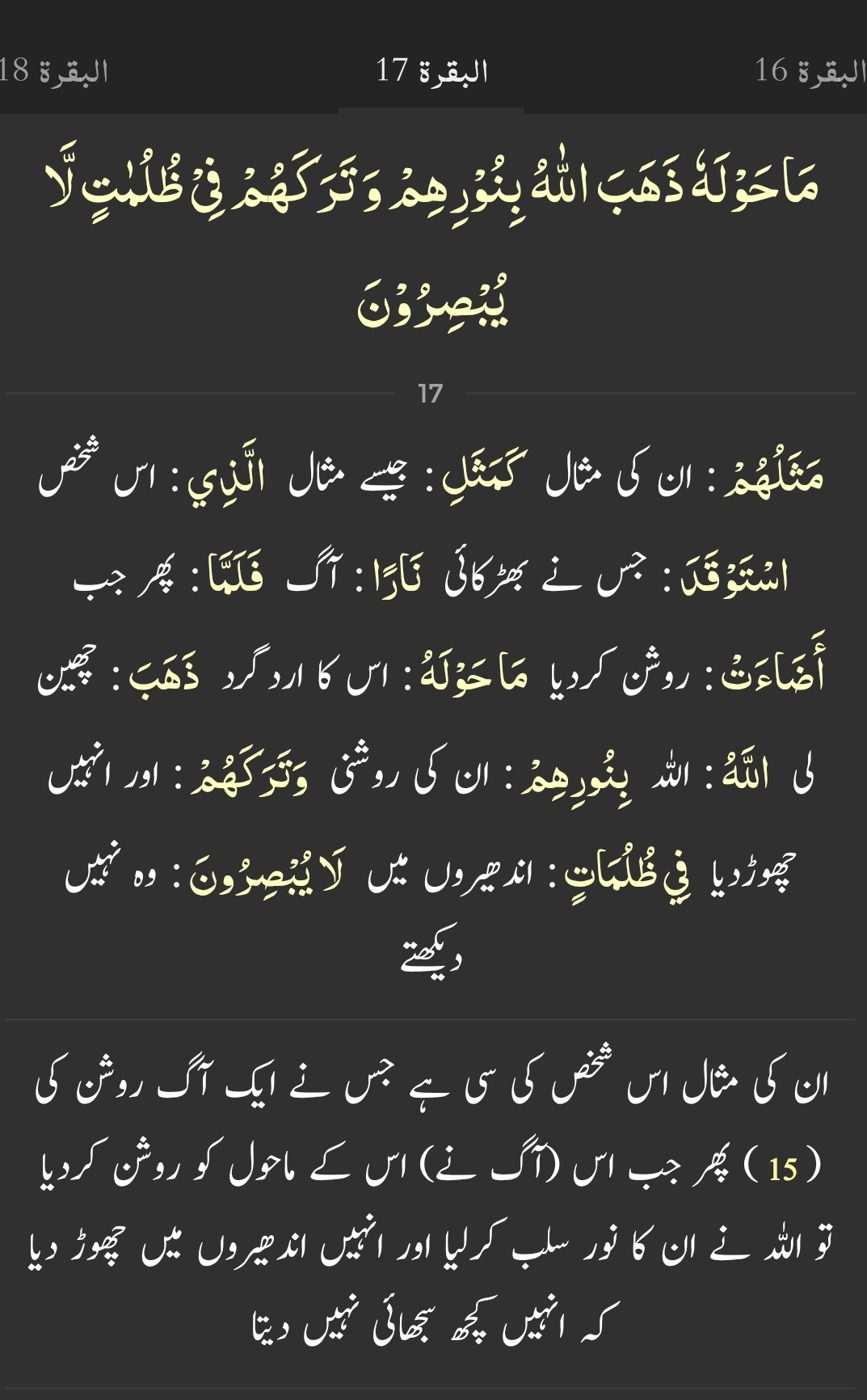Go to the البقرة 16 tab
Image resolution: width=867 pixels, height=1400 pixels.
pyautogui.click(x=810, y=71)
